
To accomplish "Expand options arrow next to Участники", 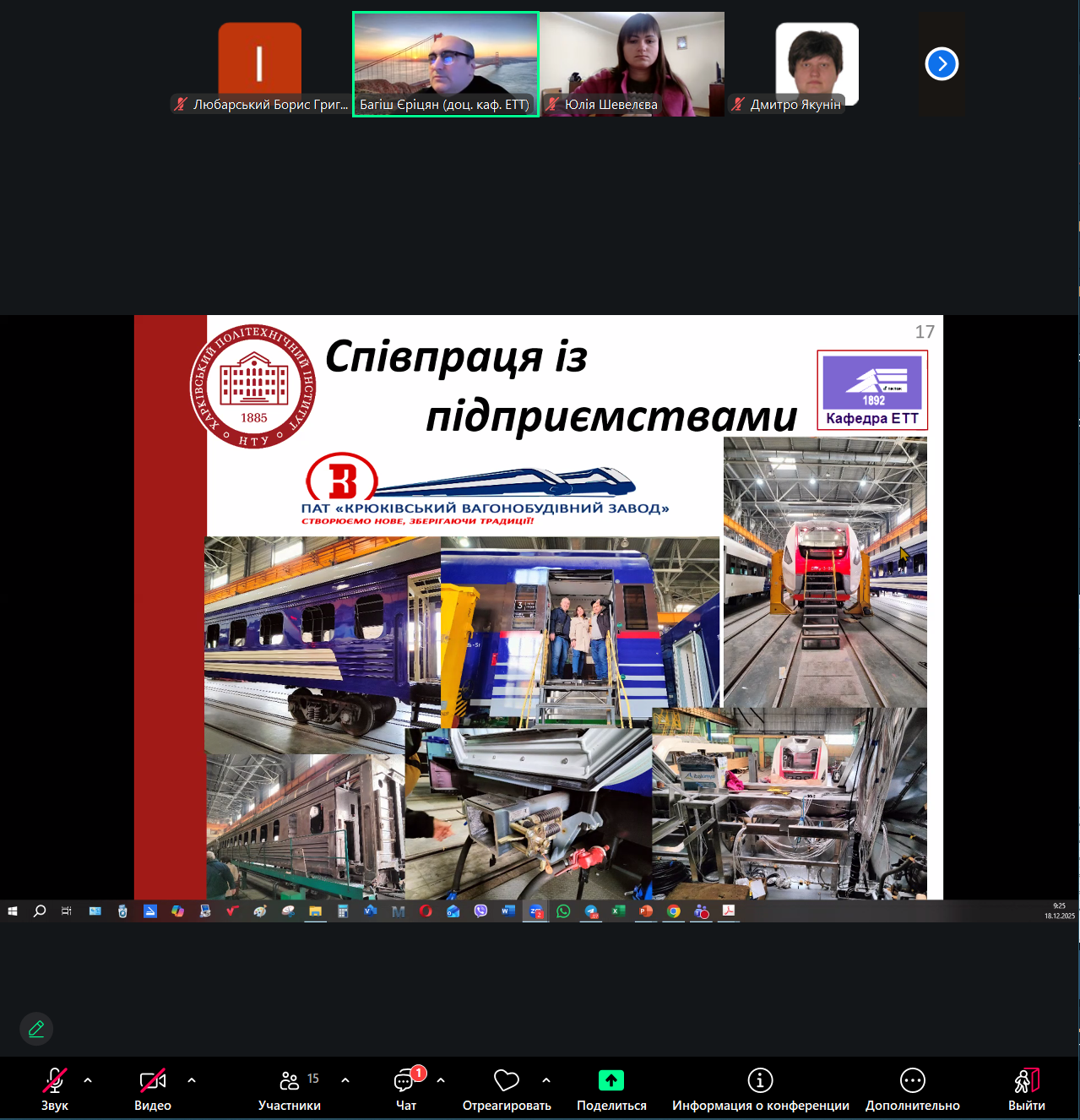I will [345, 1080].
